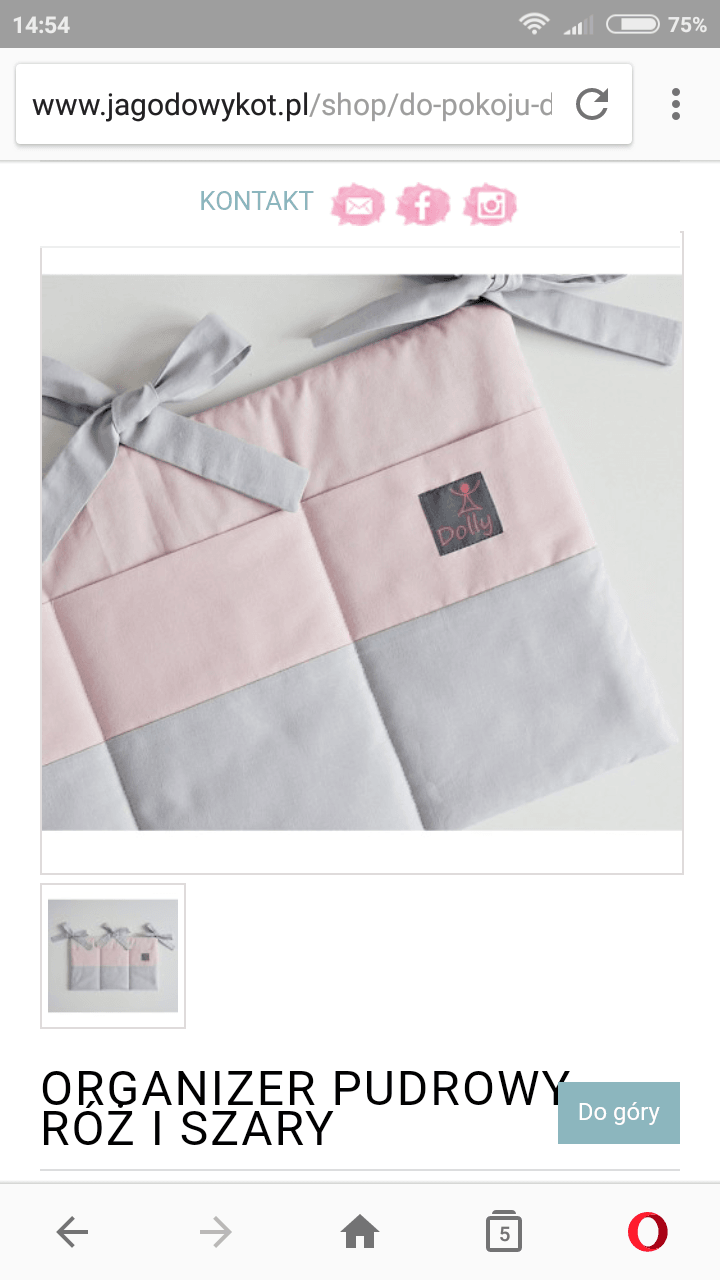Select the small organizer thumbnail
The image size is (720, 1280).
coord(113,956)
